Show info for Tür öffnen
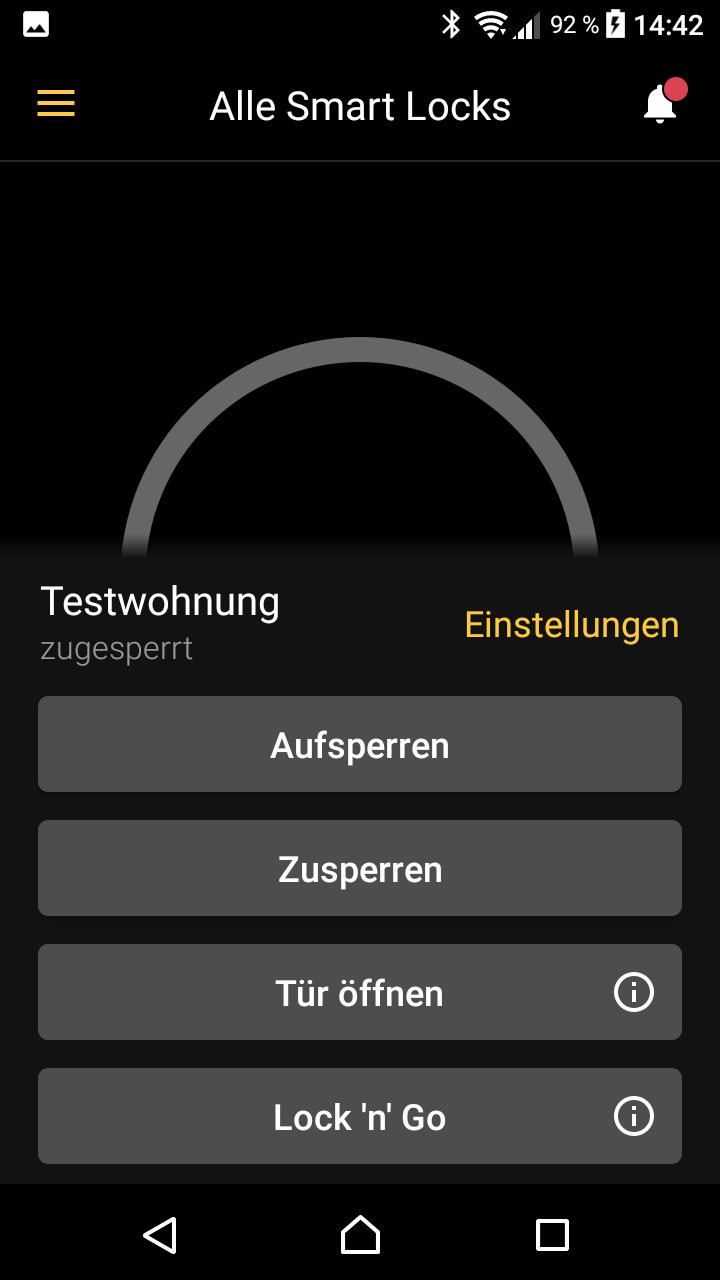This screenshot has width=720, height=1280. [633, 992]
